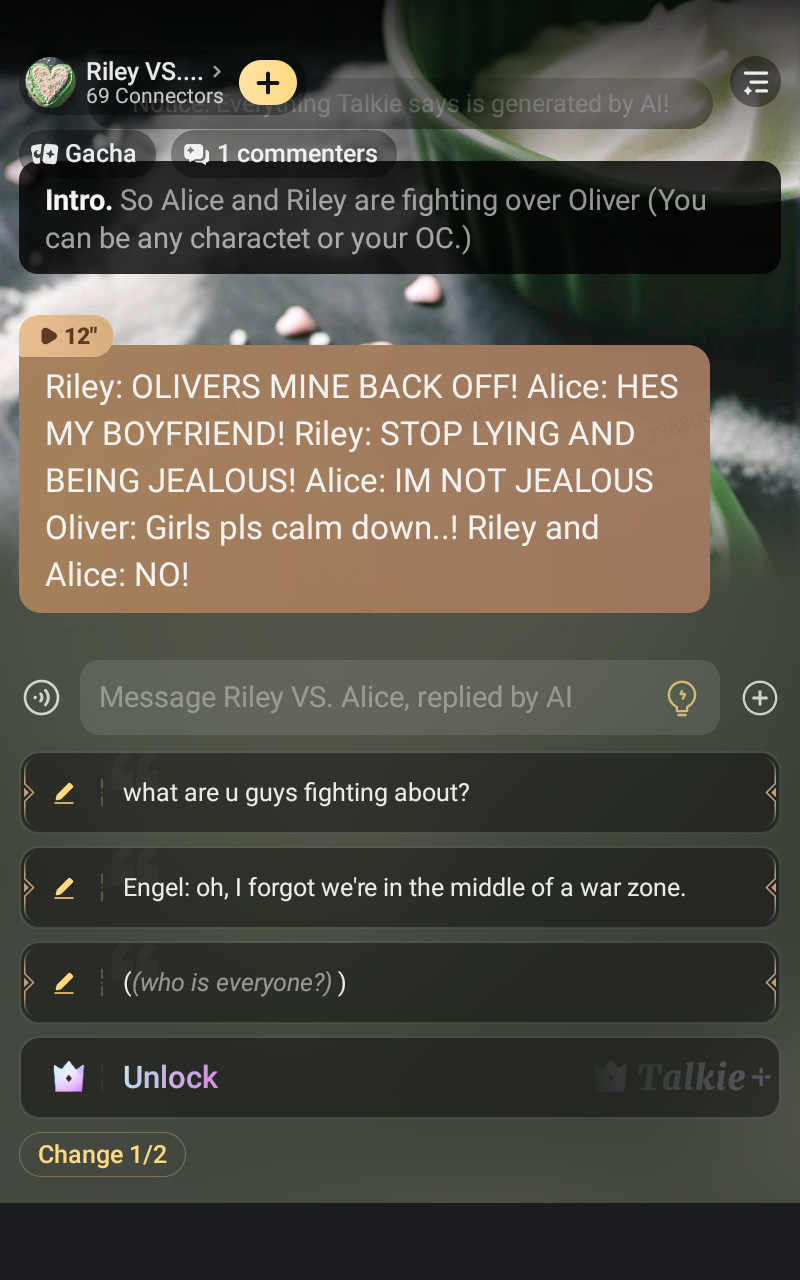Tap the yellow plus connect button
The height and width of the screenshot is (1280, 800).
point(267,82)
